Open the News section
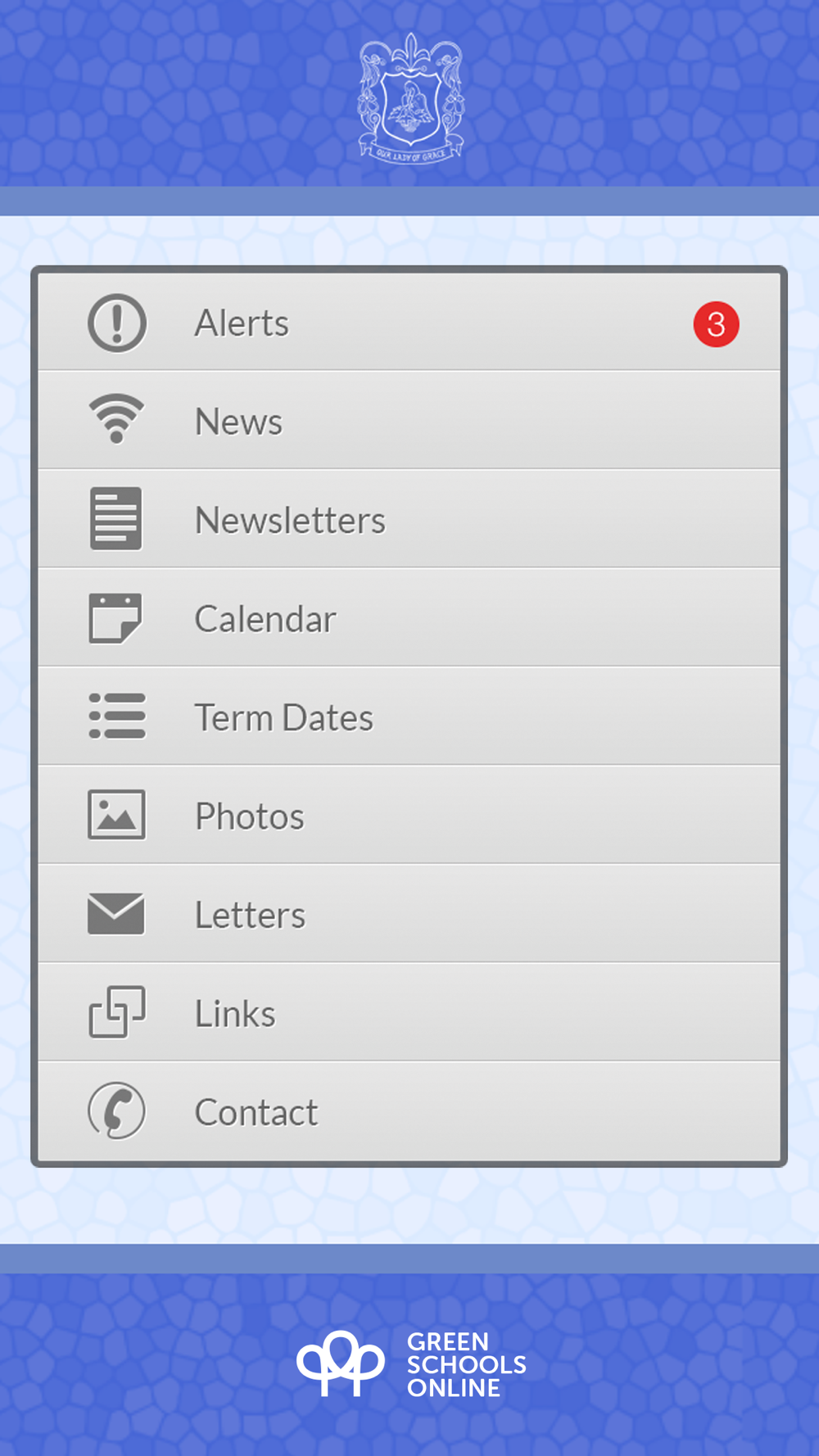The width and height of the screenshot is (819, 1456). [x=409, y=420]
